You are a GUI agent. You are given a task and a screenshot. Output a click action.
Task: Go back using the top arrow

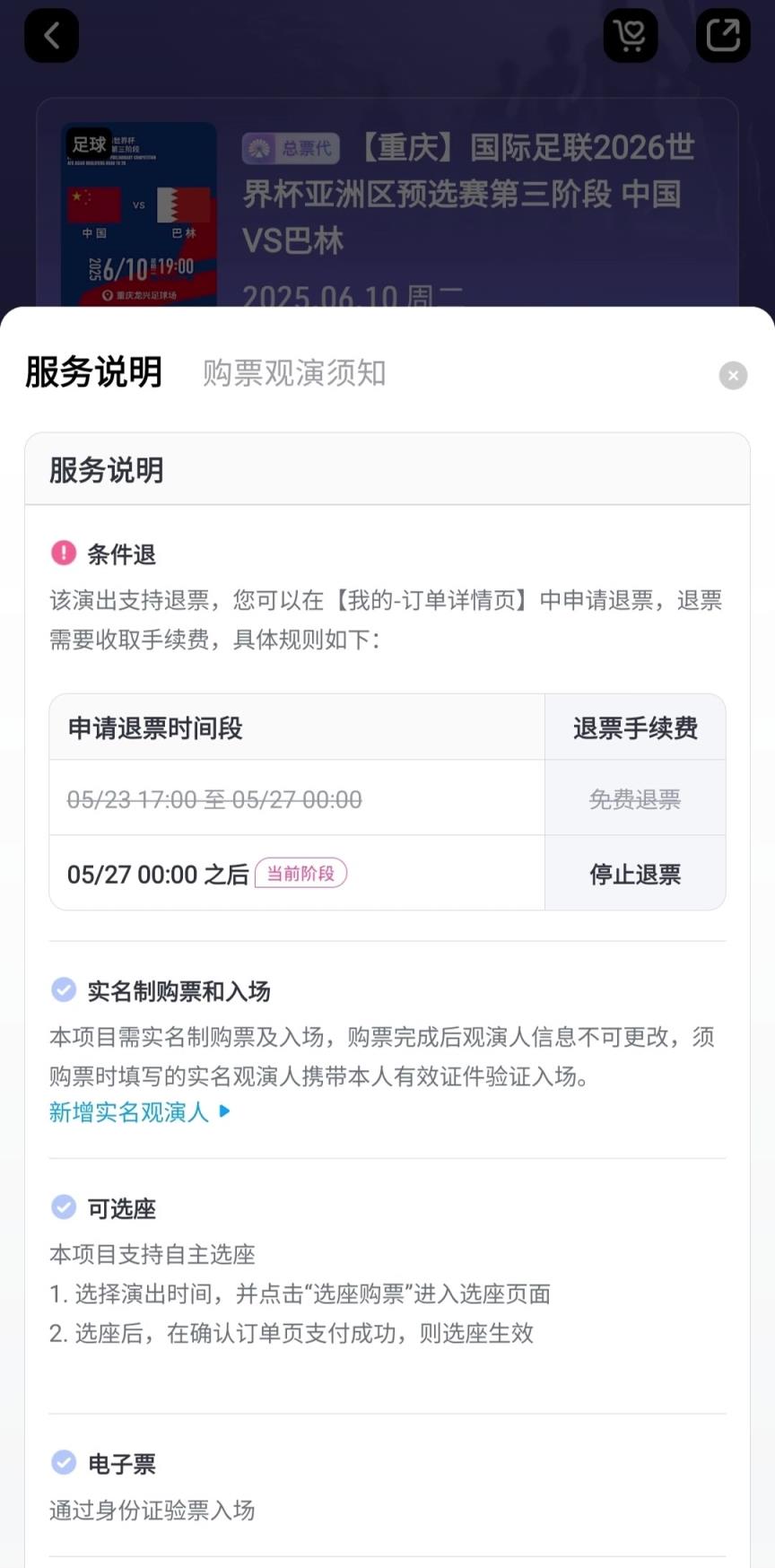coord(51,36)
